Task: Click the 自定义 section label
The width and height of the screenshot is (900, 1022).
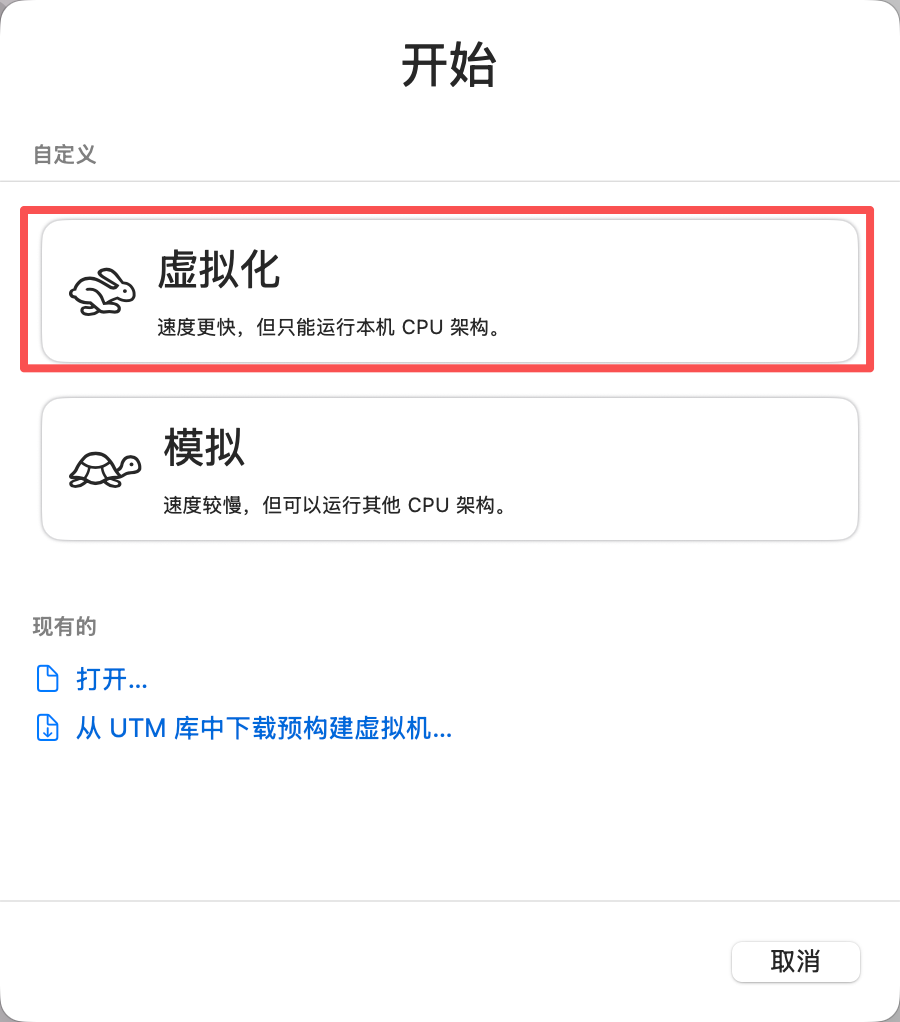Action: click(x=63, y=155)
